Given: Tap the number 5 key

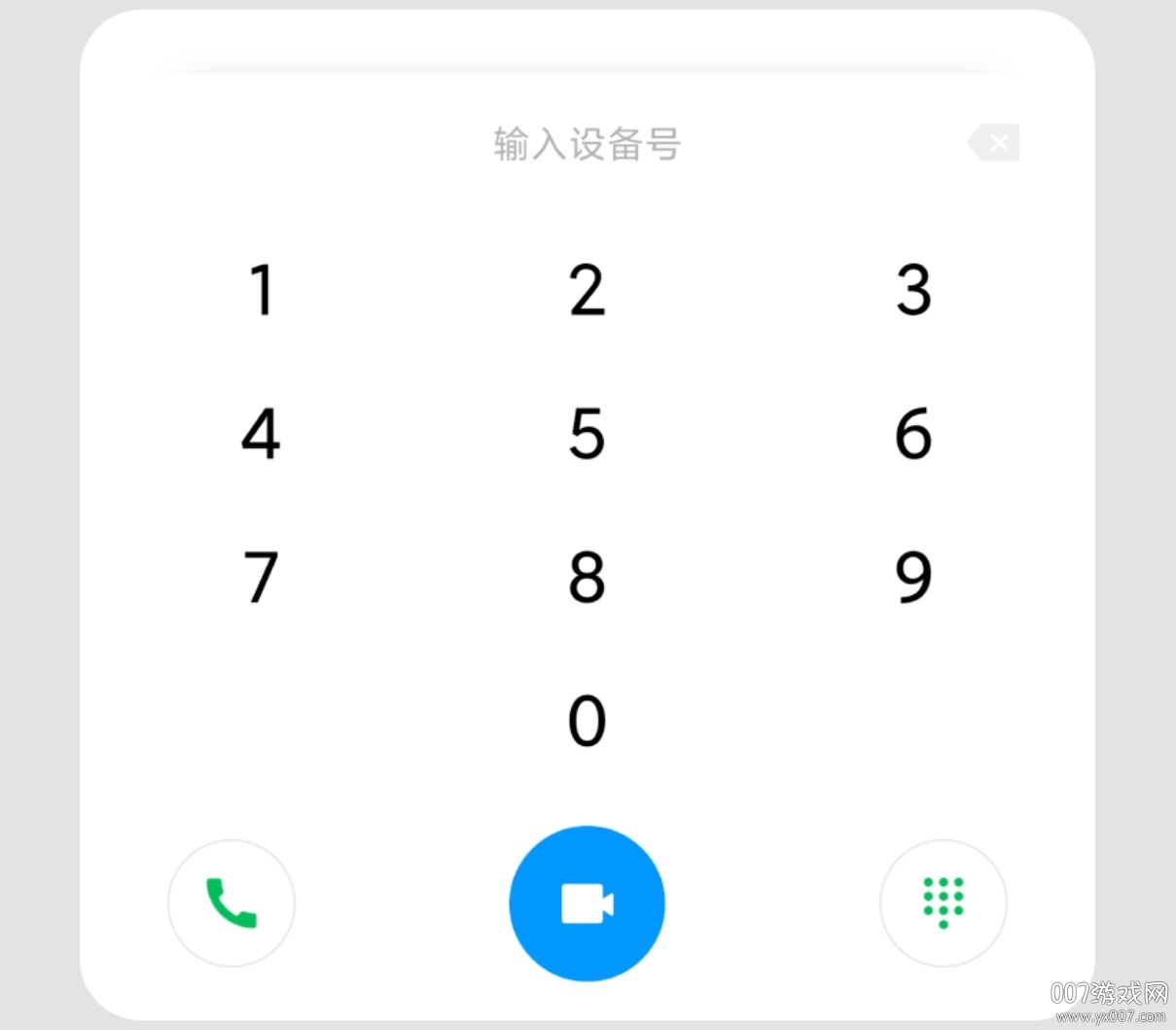Looking at the screenshot, I should click(x=587, y=434).
